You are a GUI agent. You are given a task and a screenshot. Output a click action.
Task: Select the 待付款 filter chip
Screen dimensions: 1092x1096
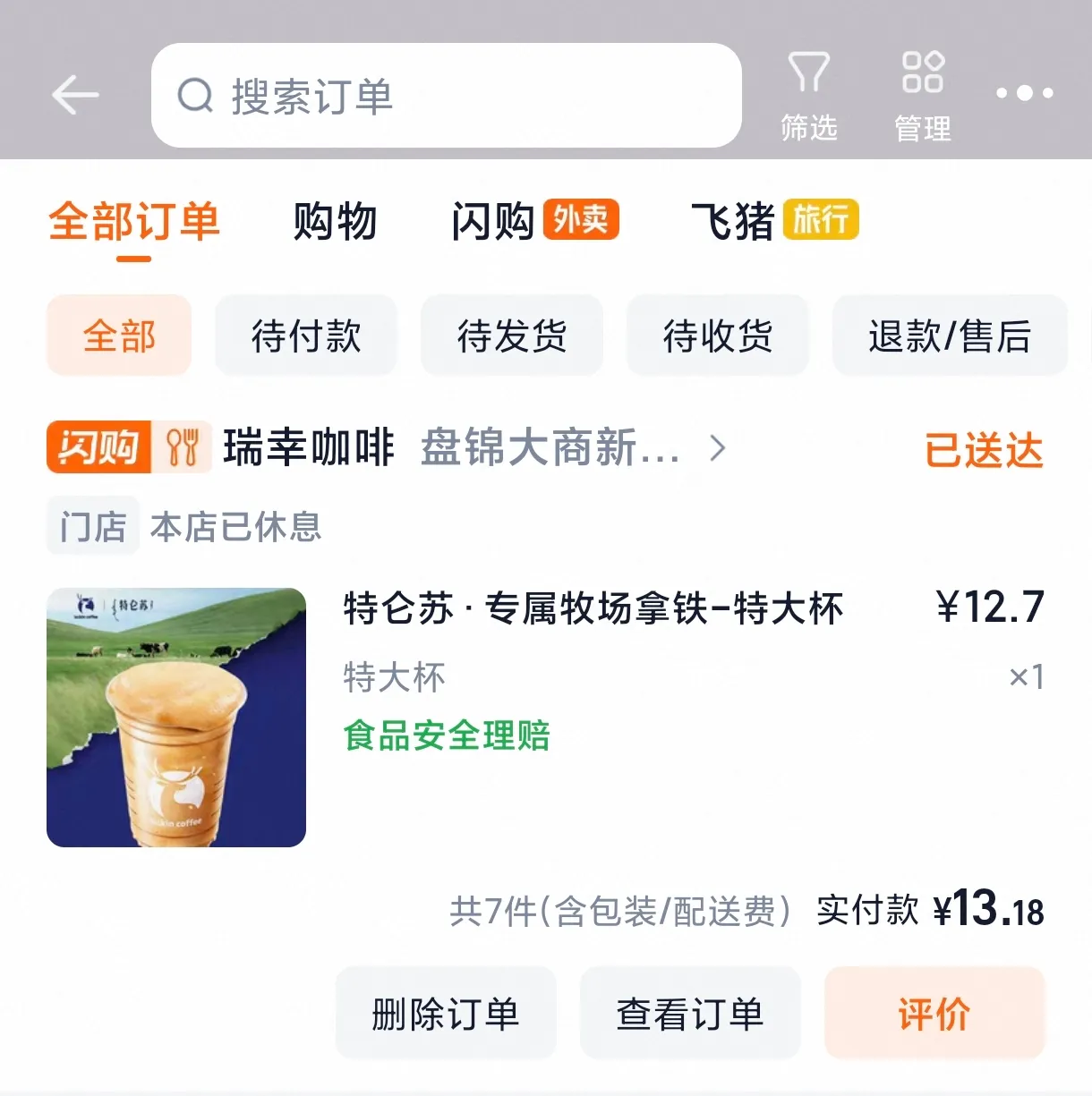[x=306, y=336]
